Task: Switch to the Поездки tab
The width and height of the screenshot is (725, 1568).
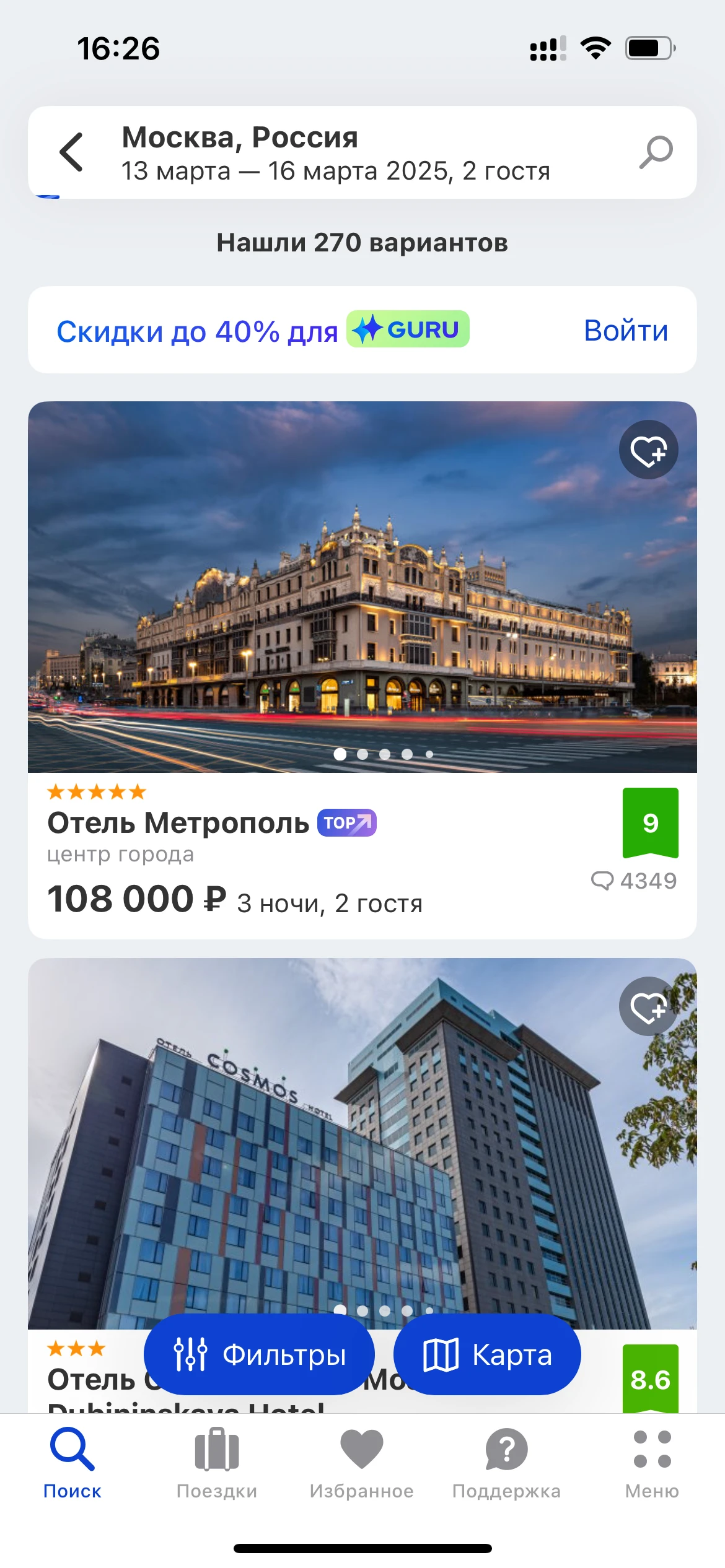Action: (217, 1461)
